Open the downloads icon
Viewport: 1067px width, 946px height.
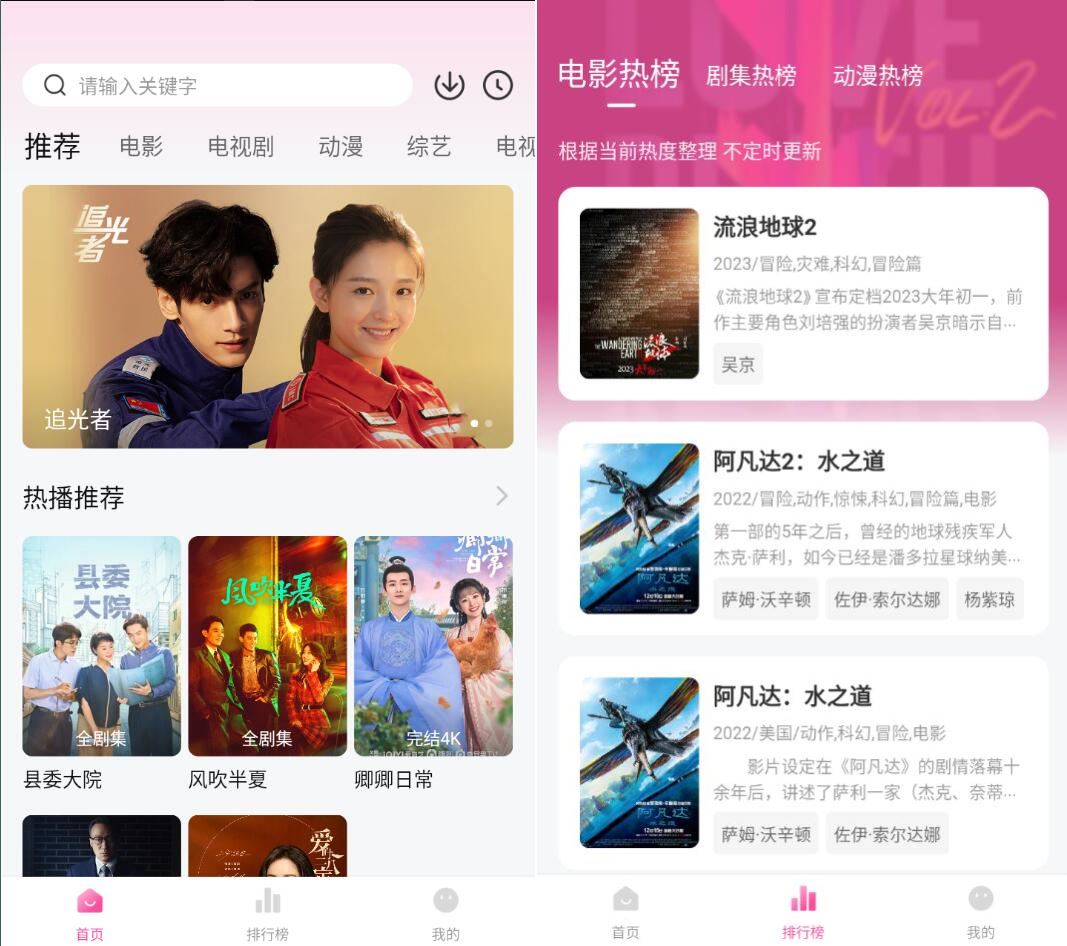[x=449, y=86]
